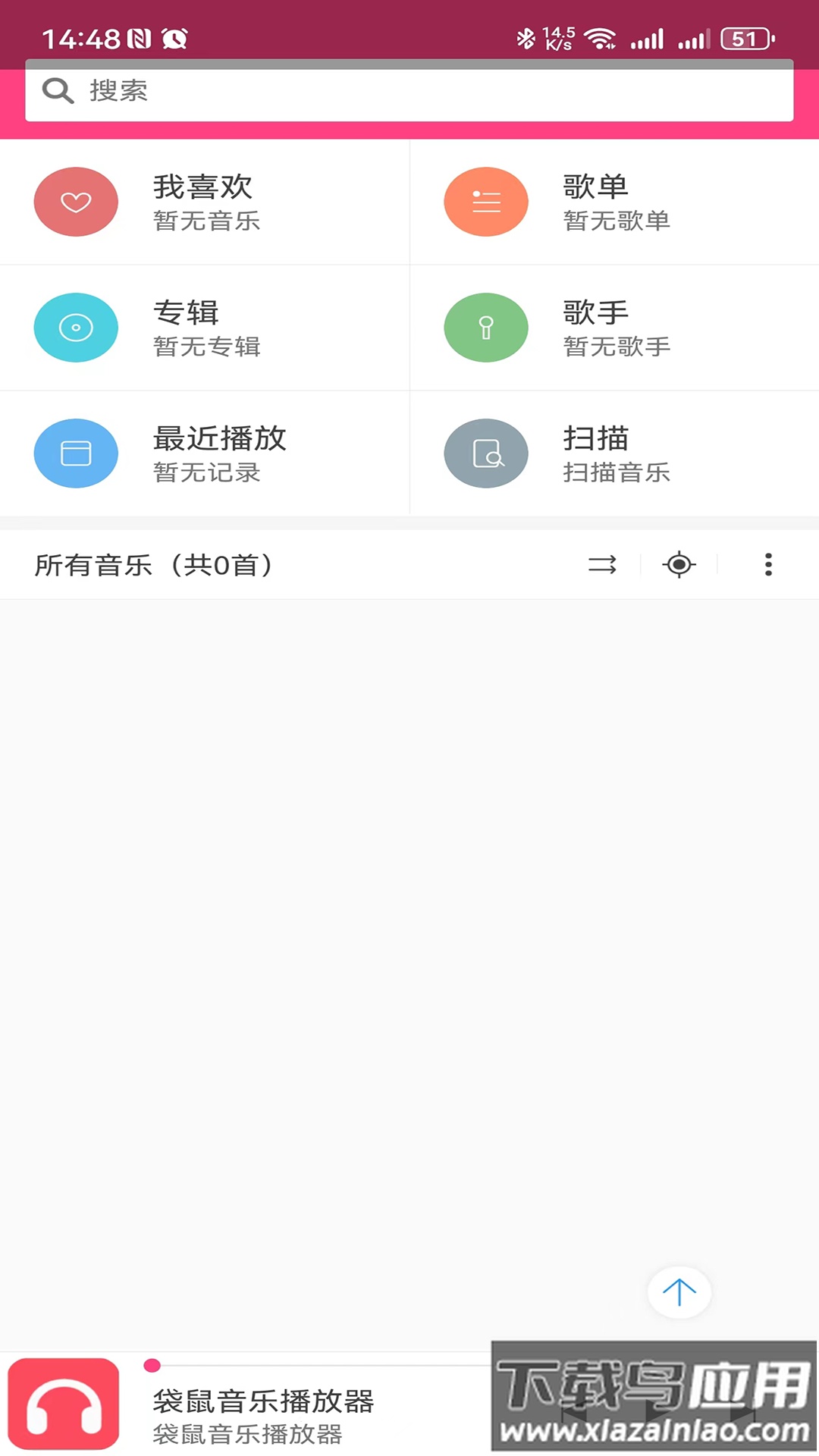Image resolution: width=819 pixels, height=1456 pixels.
Task: Open the 歌手 artists section
Action: click(x=614, y=328)
